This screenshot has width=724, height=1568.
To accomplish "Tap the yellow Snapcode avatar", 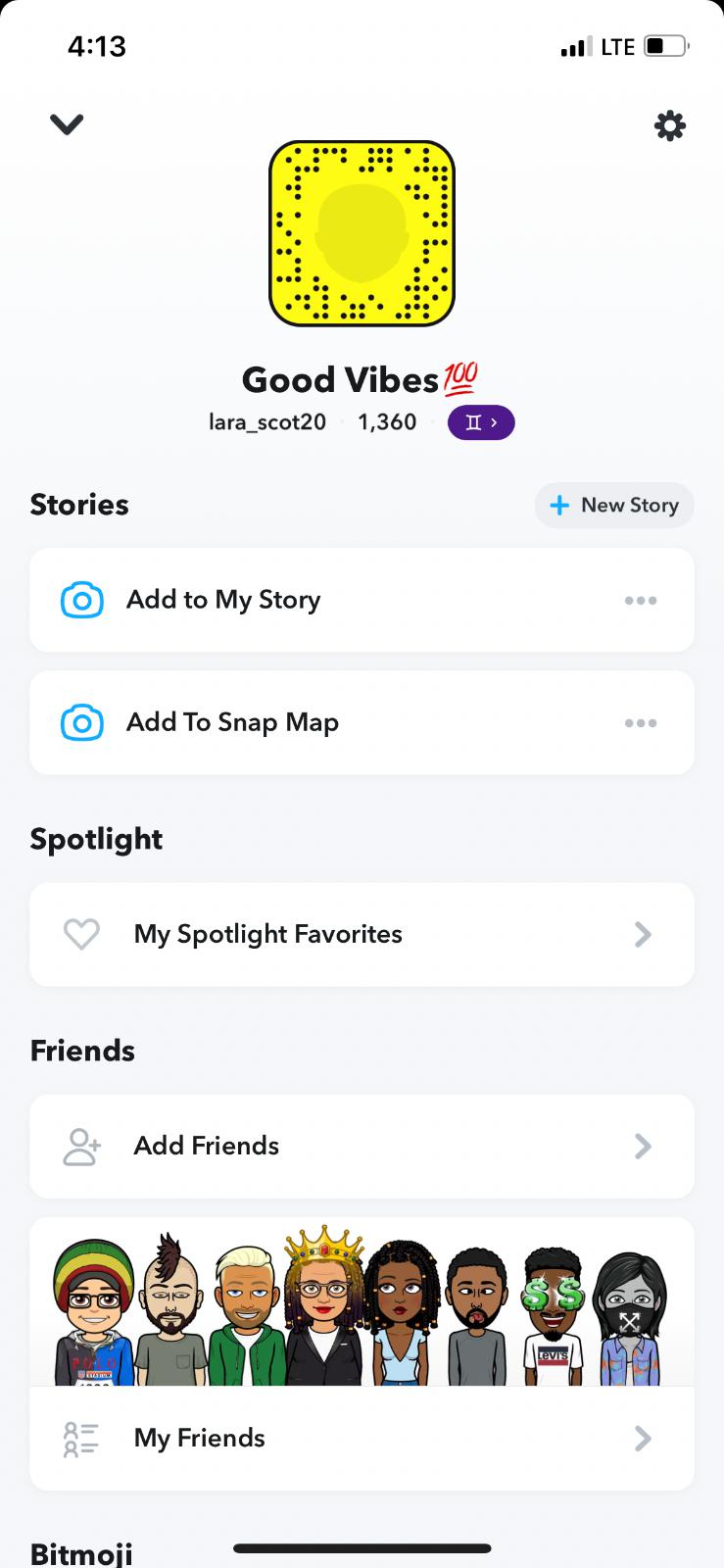I will pyautogui.click(x=362, y=233).
